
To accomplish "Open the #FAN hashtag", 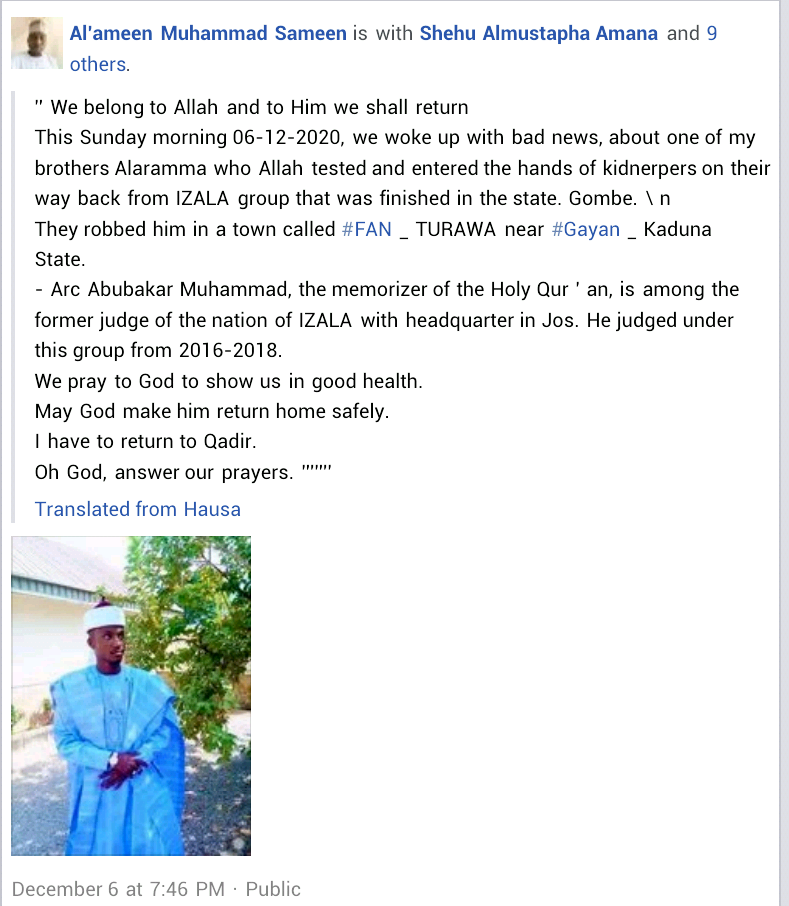I will (x=367, y=229).
